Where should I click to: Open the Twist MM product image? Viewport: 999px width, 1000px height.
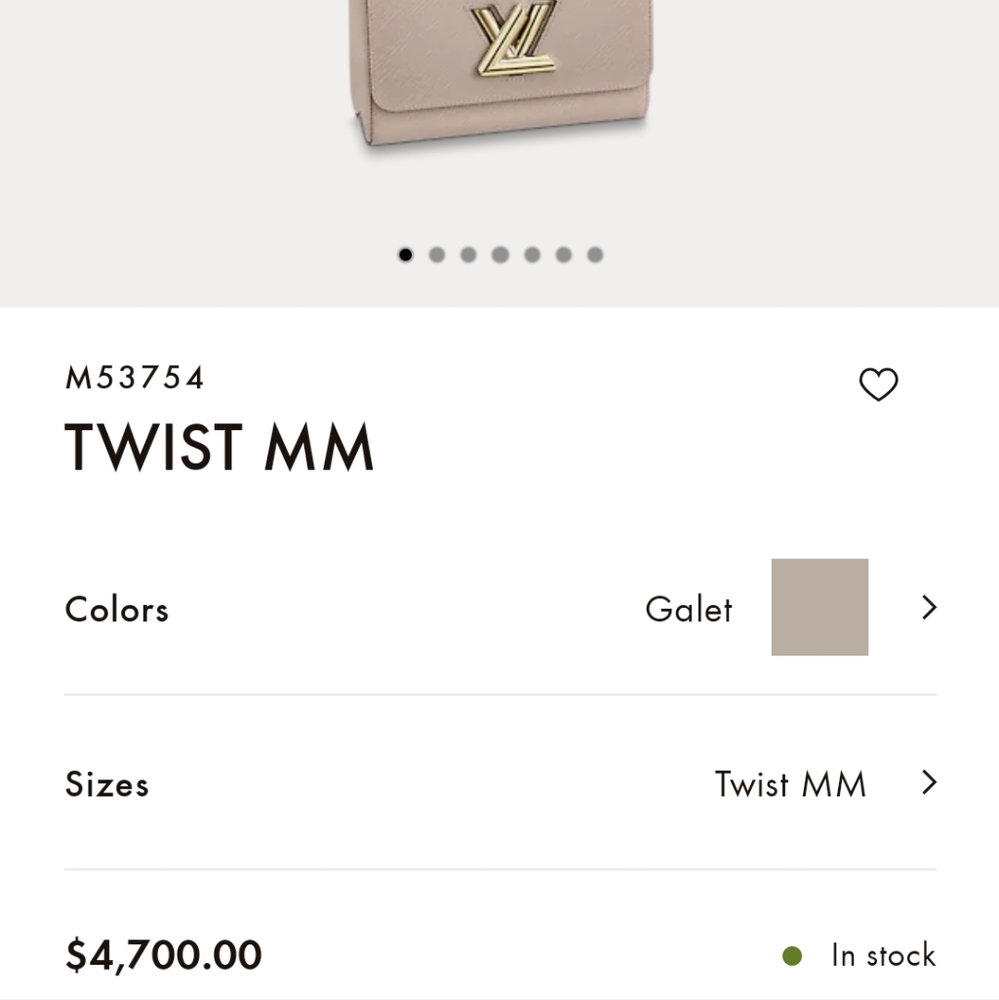point(500,80)
